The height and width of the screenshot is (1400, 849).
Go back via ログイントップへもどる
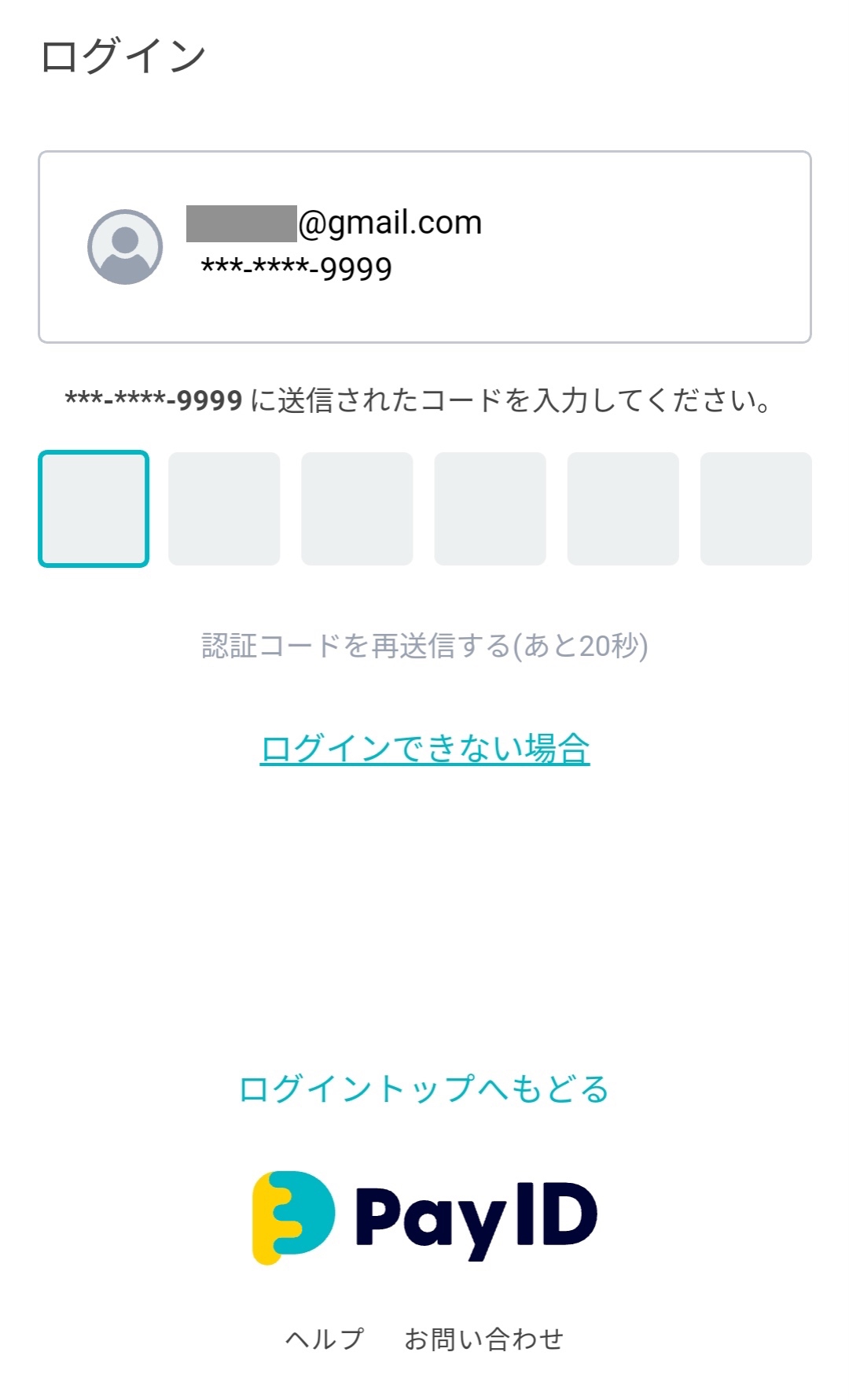[x=424, y=1089]
